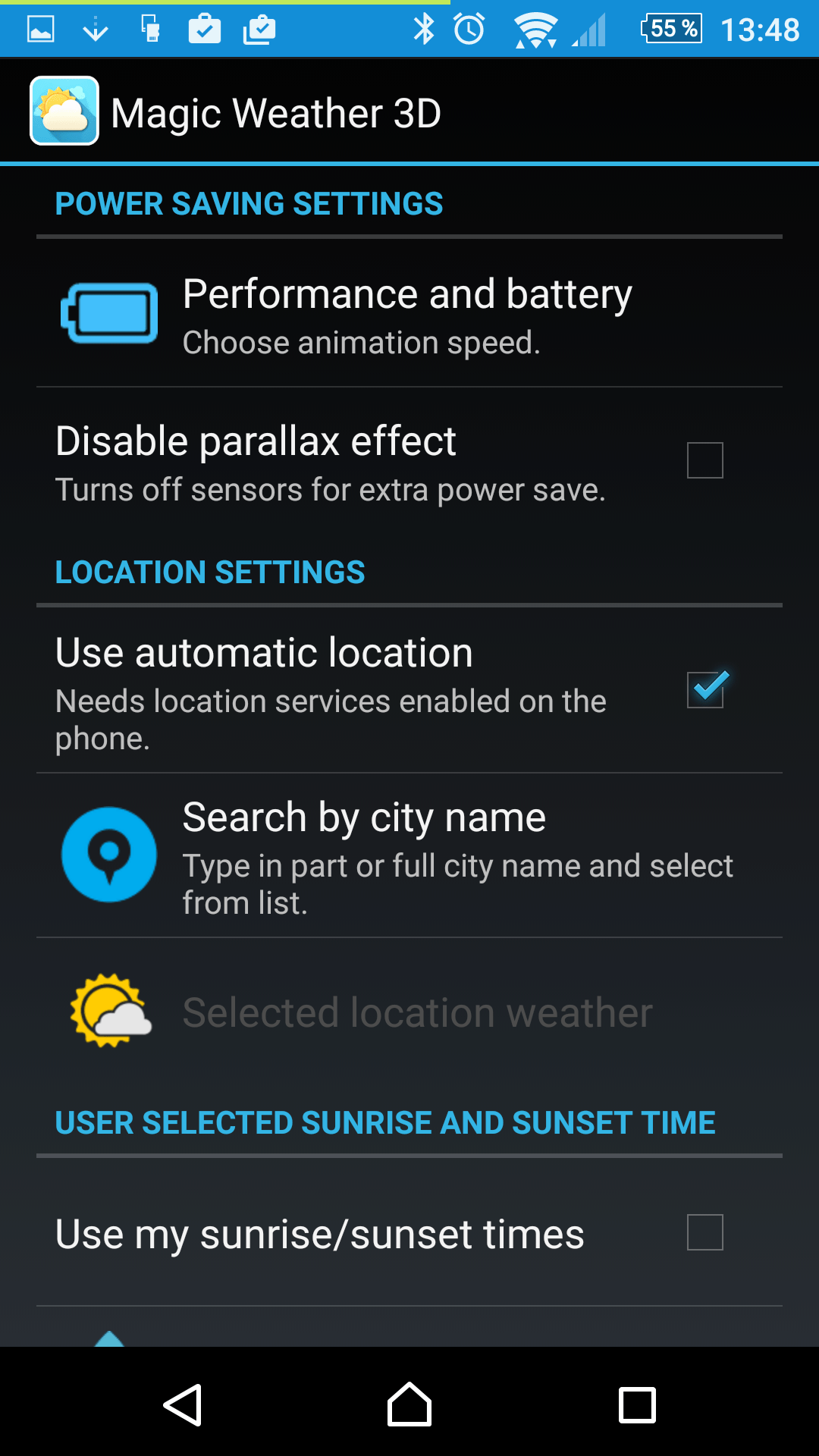Open Search by city name
The image size is (819, 1456).
click(409, 855)
